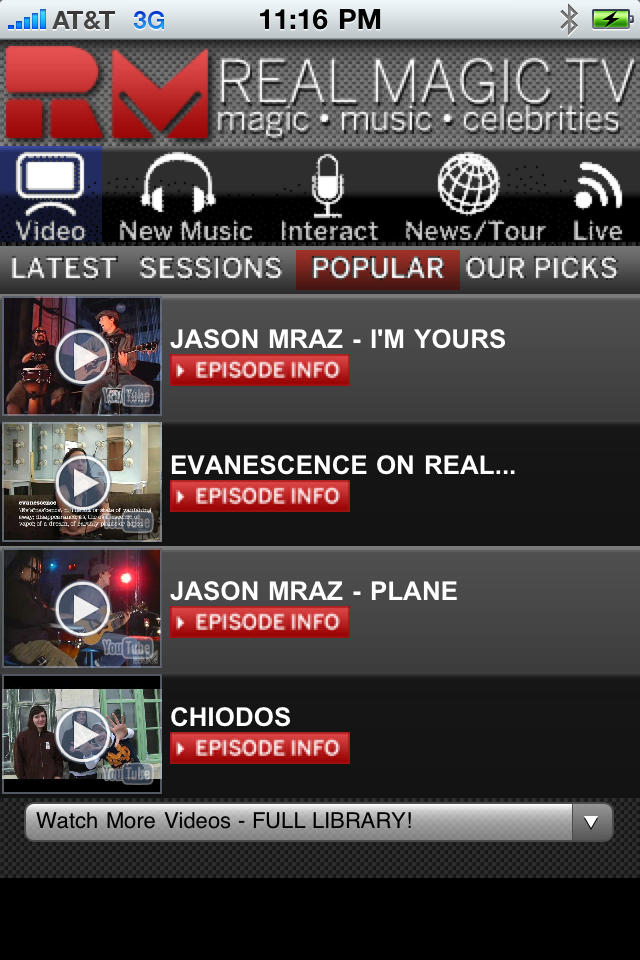Open the Live tab
640x960 pixels.
[x=597, y=199]
